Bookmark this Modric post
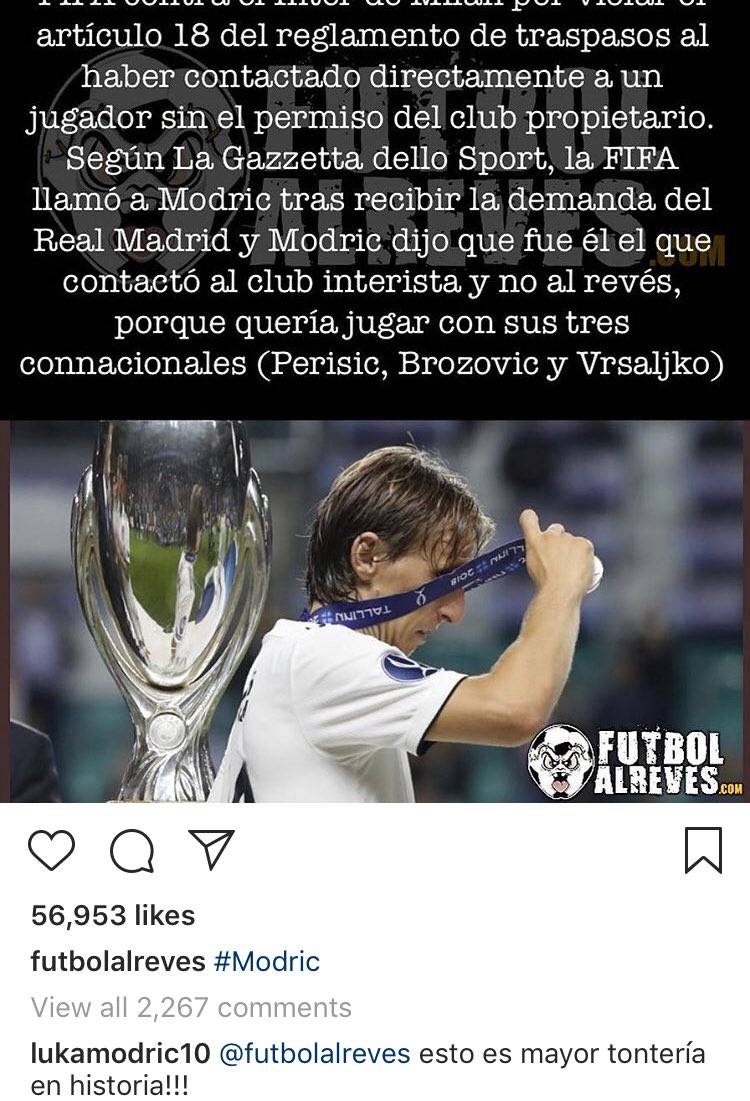This screenshot has height=1101, width=750. click(x=703, y=850)
